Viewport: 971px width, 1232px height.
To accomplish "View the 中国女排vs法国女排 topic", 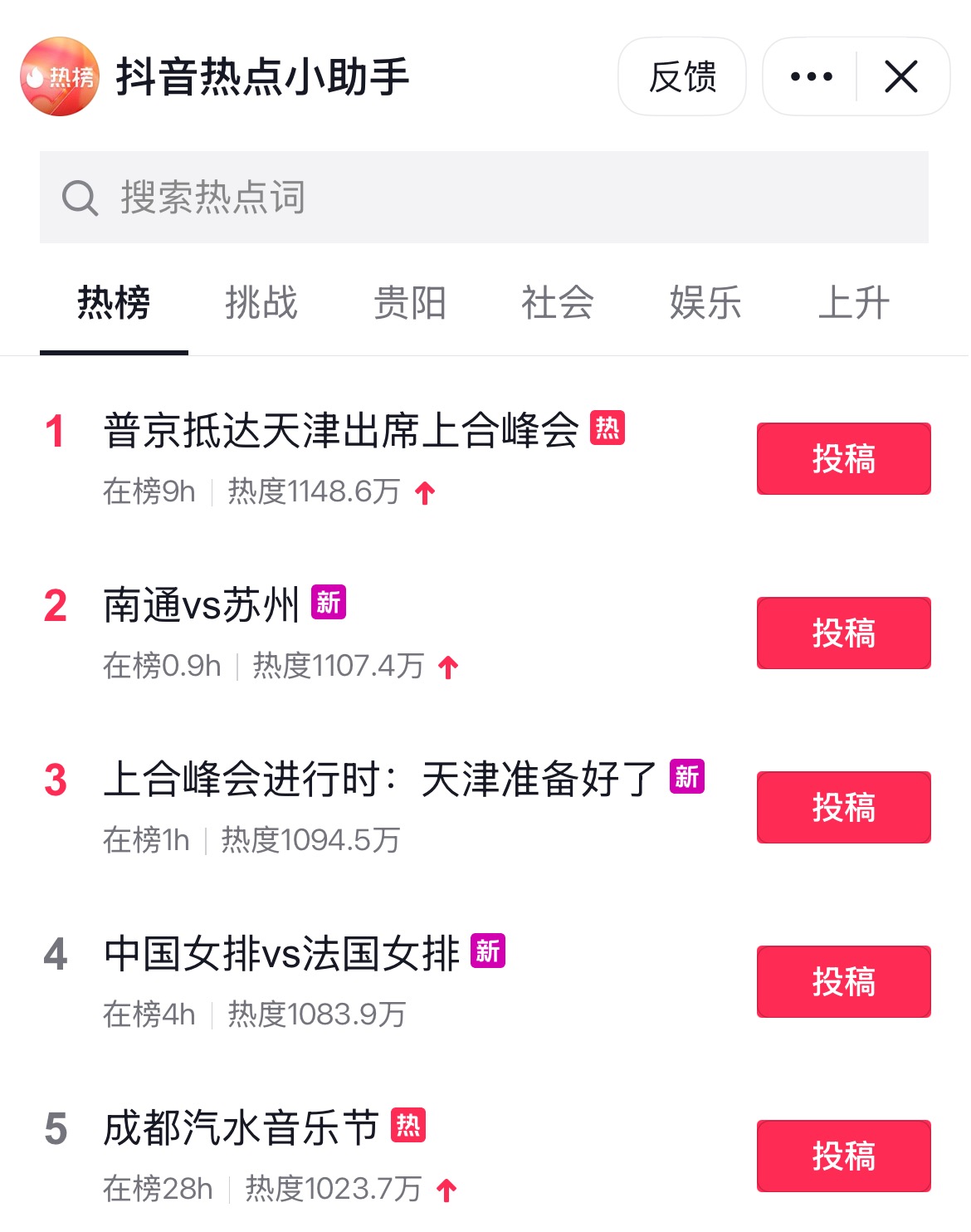I will tap(281, 954).
